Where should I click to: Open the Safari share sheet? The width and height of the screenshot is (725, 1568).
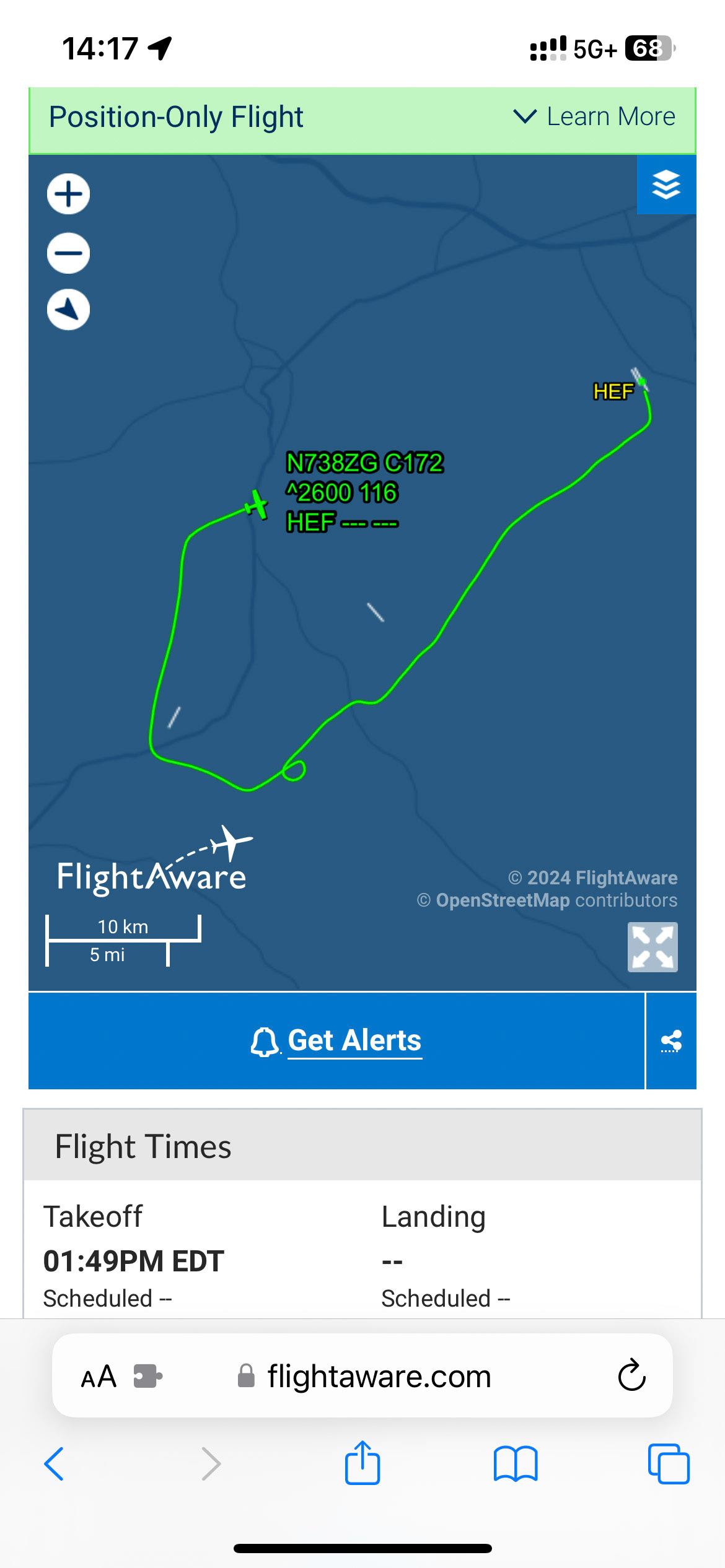tap(362, 1463)
